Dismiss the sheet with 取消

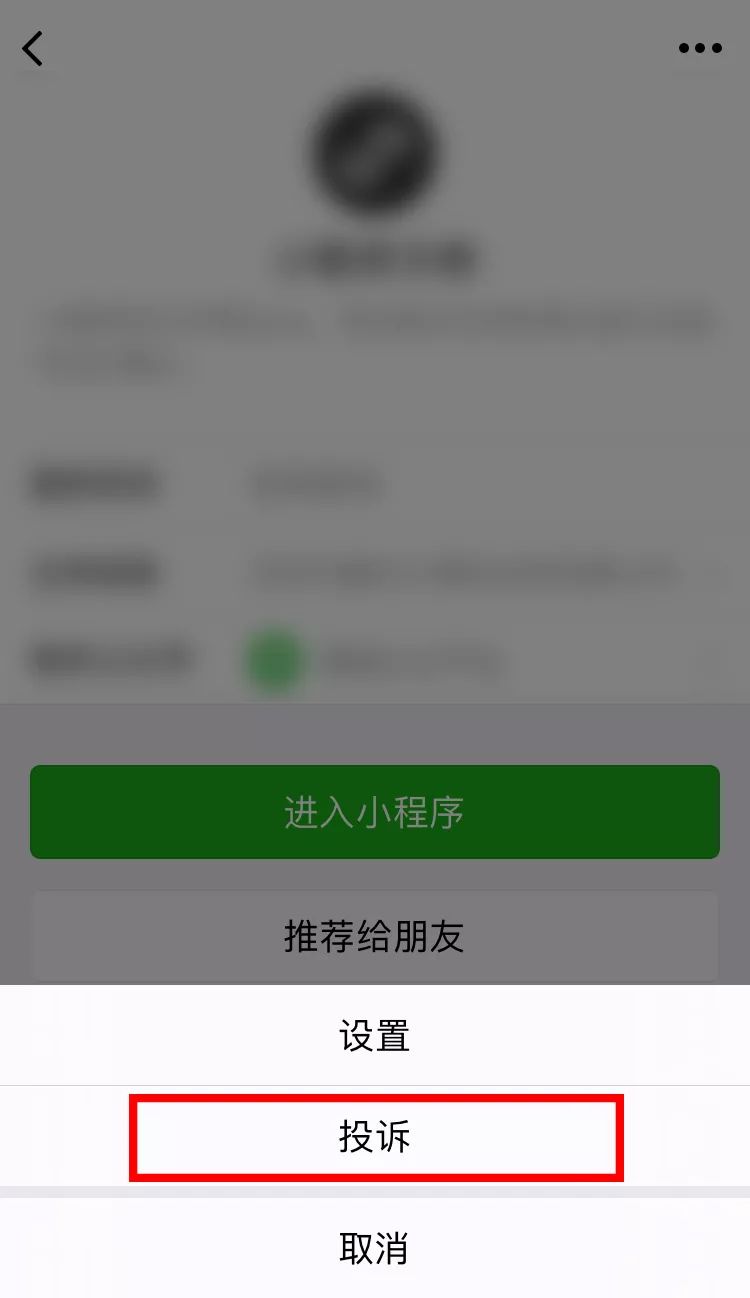tap(375, 1248)
